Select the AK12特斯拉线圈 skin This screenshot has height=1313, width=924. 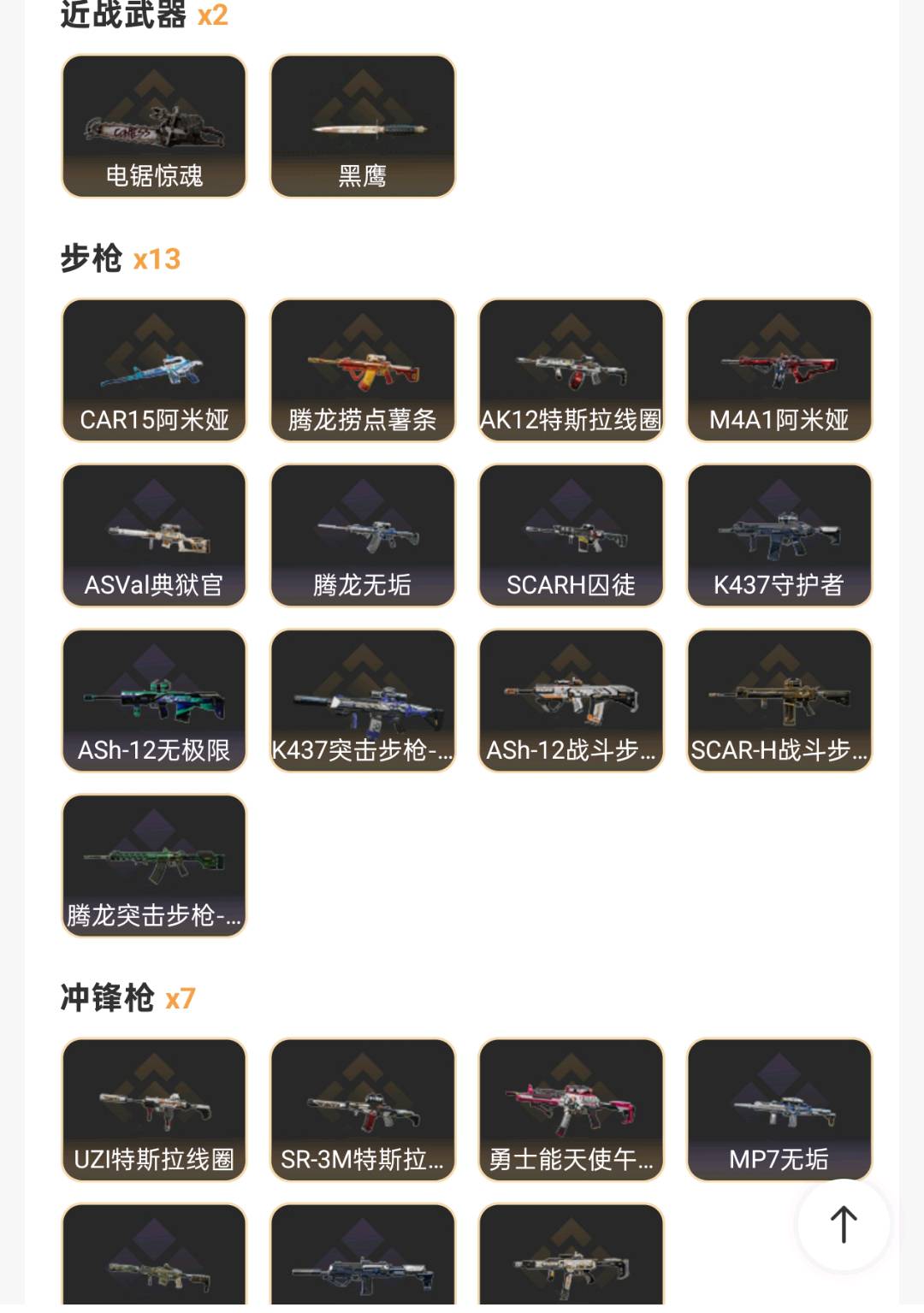tap(571, 370)
